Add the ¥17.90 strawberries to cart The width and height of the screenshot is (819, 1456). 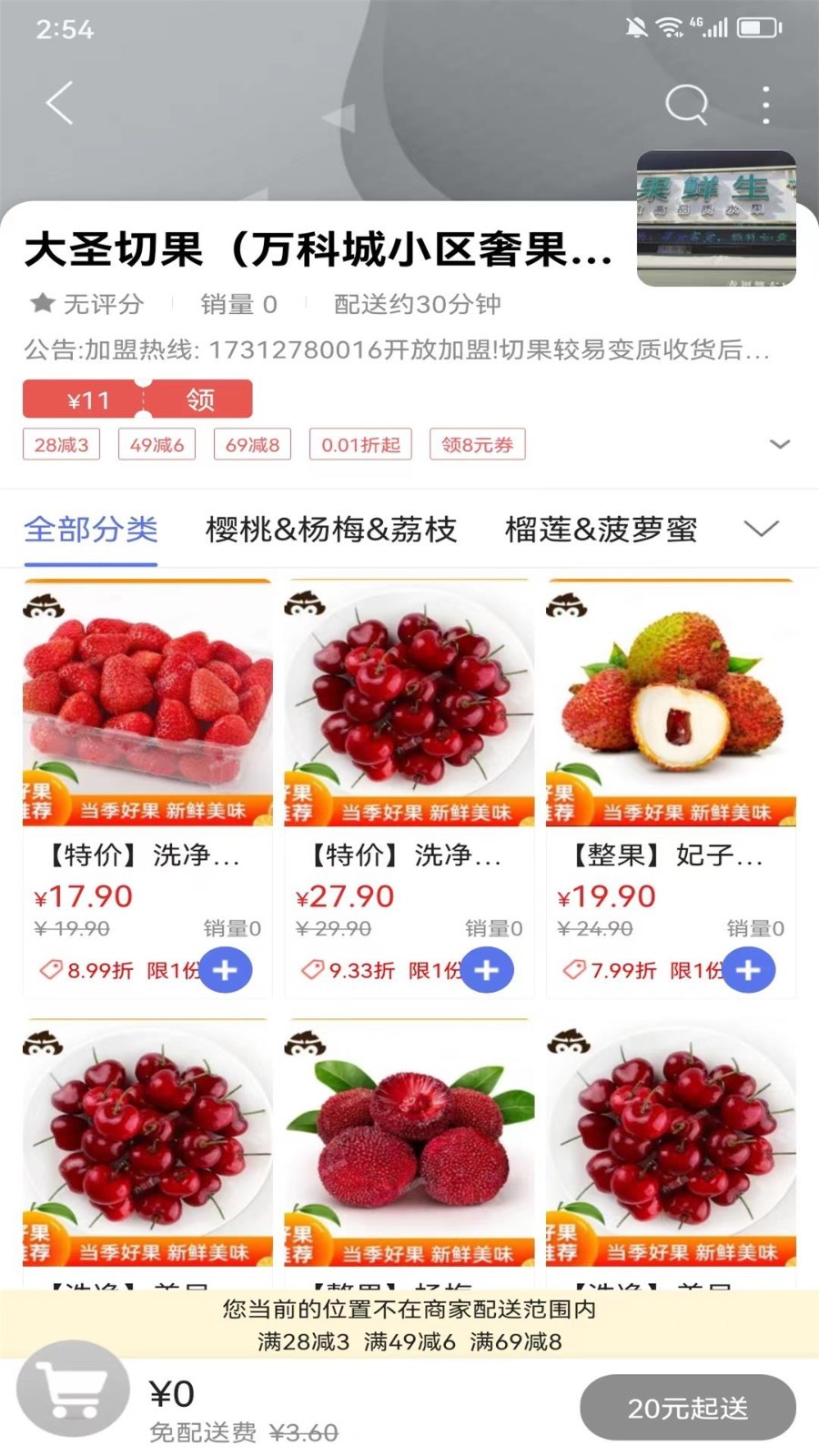tap(226, 970)
